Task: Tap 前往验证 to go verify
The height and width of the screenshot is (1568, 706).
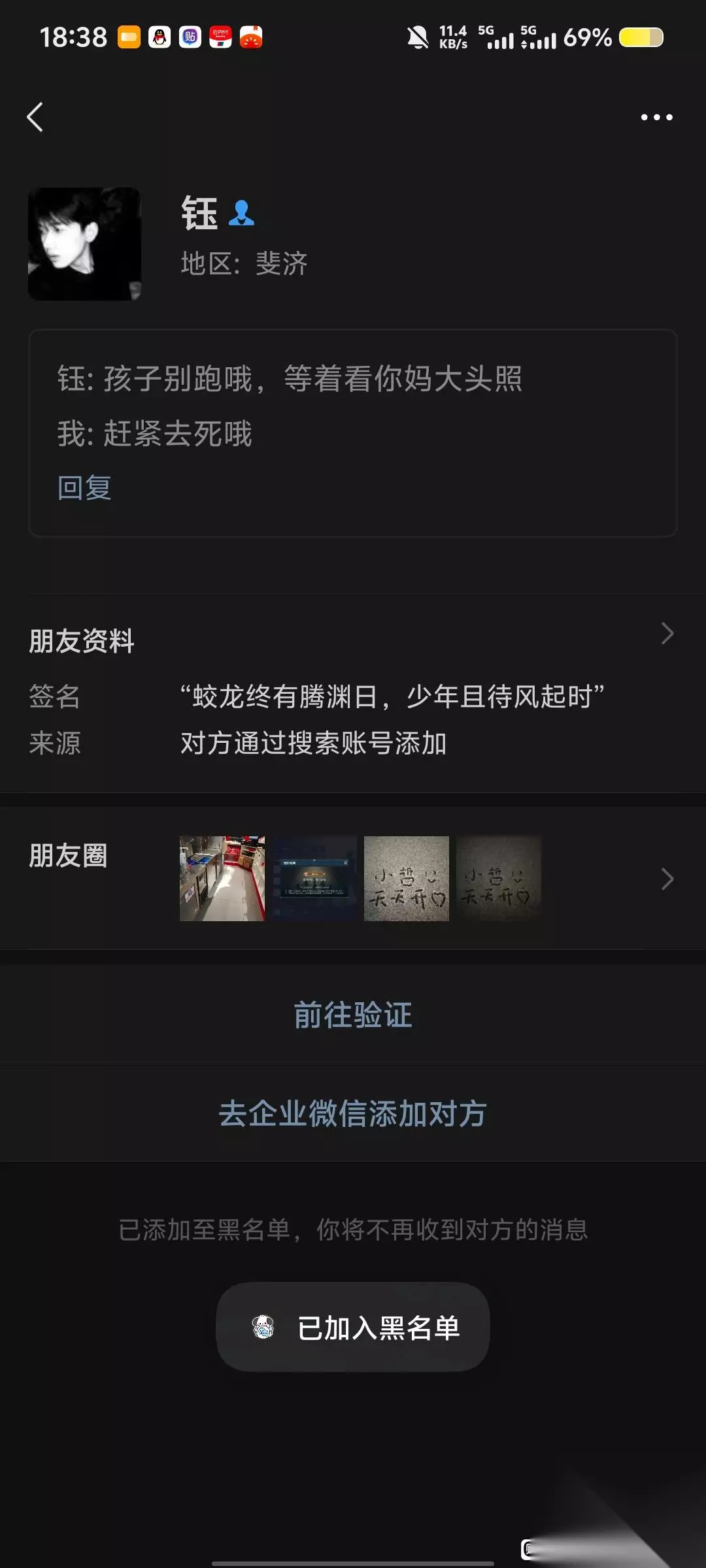Action: click(353, 1015)
